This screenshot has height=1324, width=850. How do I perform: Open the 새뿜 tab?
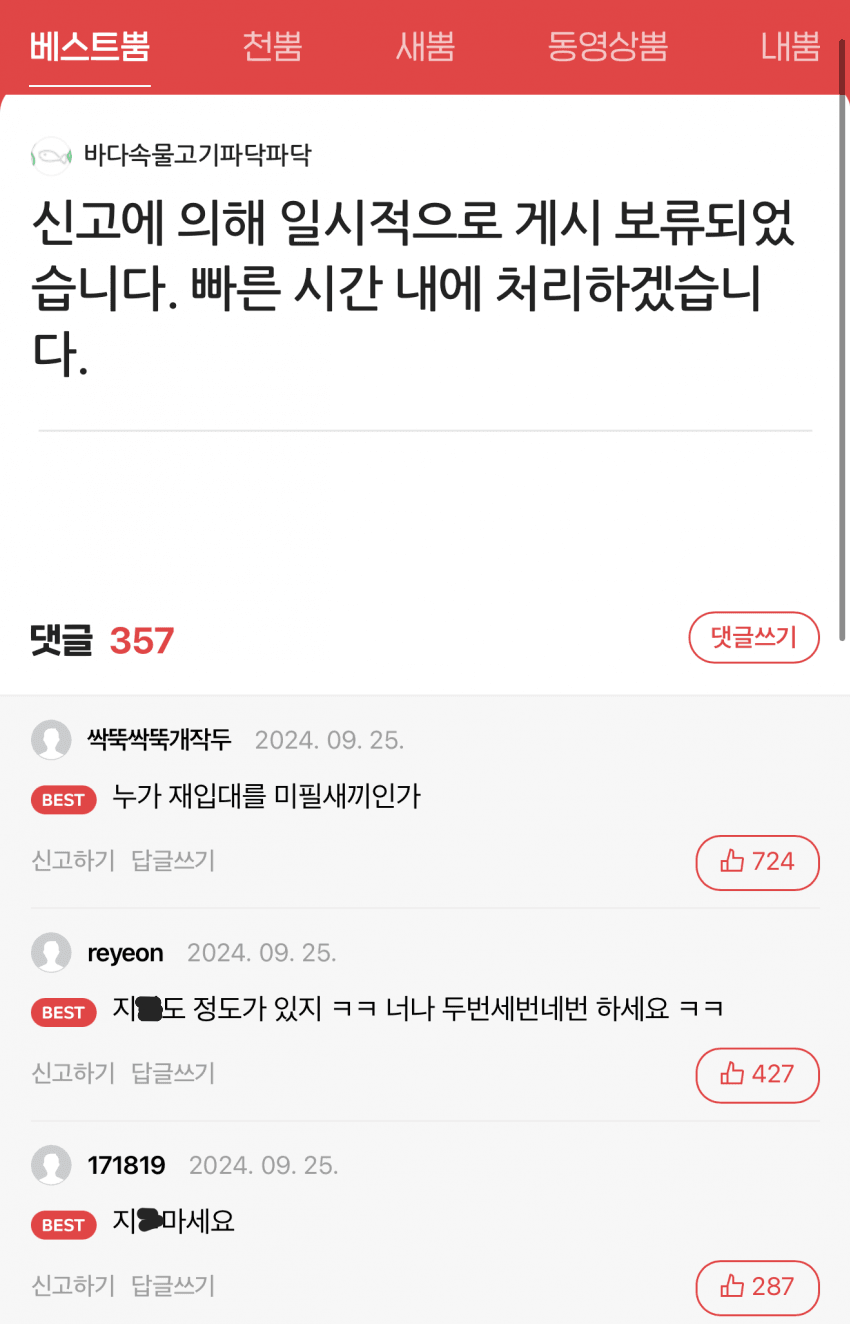coord(425,47)
